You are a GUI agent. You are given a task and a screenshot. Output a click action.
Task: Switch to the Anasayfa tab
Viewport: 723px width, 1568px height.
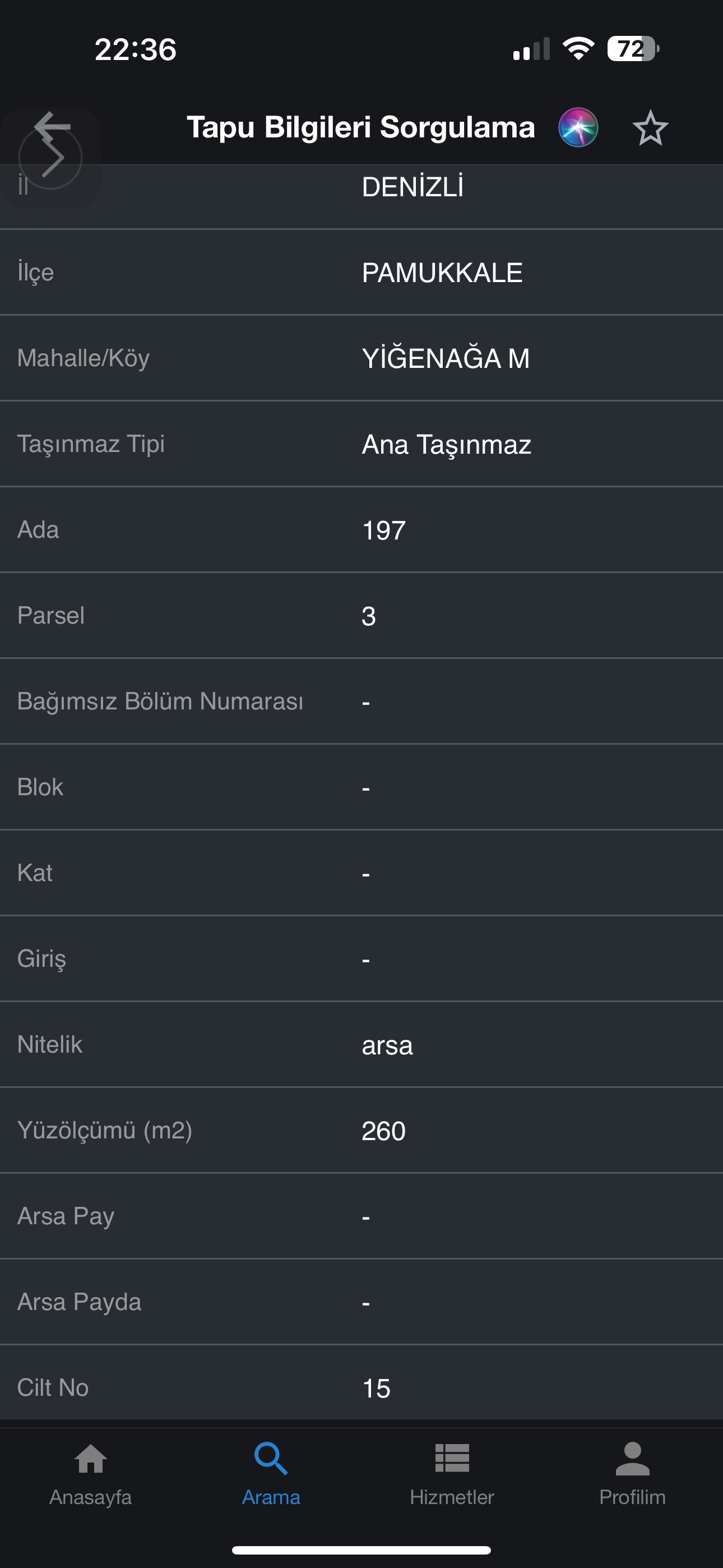(x=91, y=1474)
